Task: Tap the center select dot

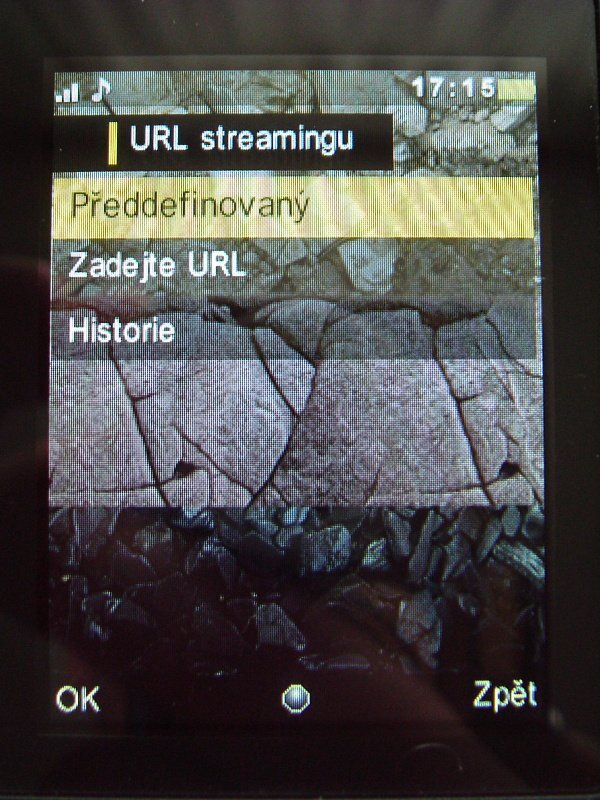Action: tap(295, 699)
